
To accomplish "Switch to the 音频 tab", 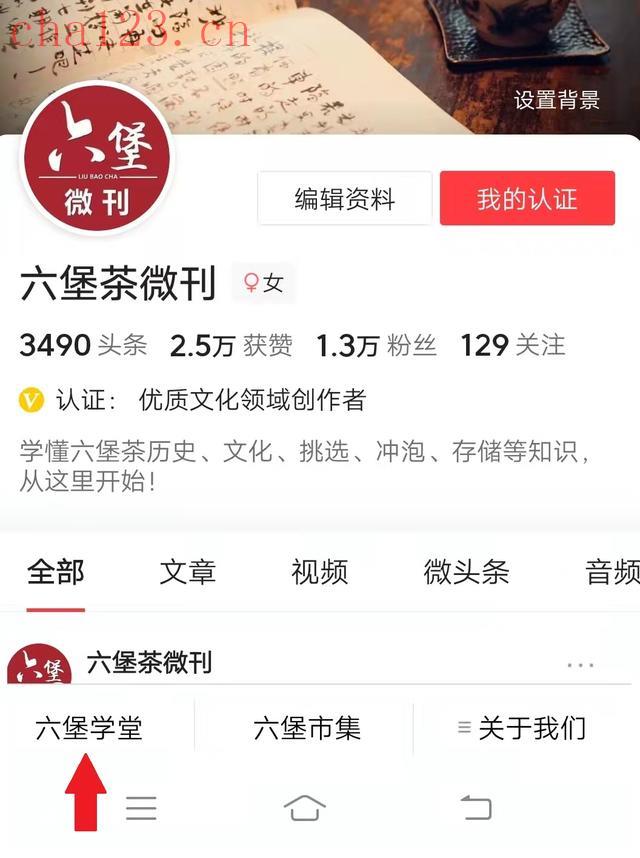I will point(611,573).
